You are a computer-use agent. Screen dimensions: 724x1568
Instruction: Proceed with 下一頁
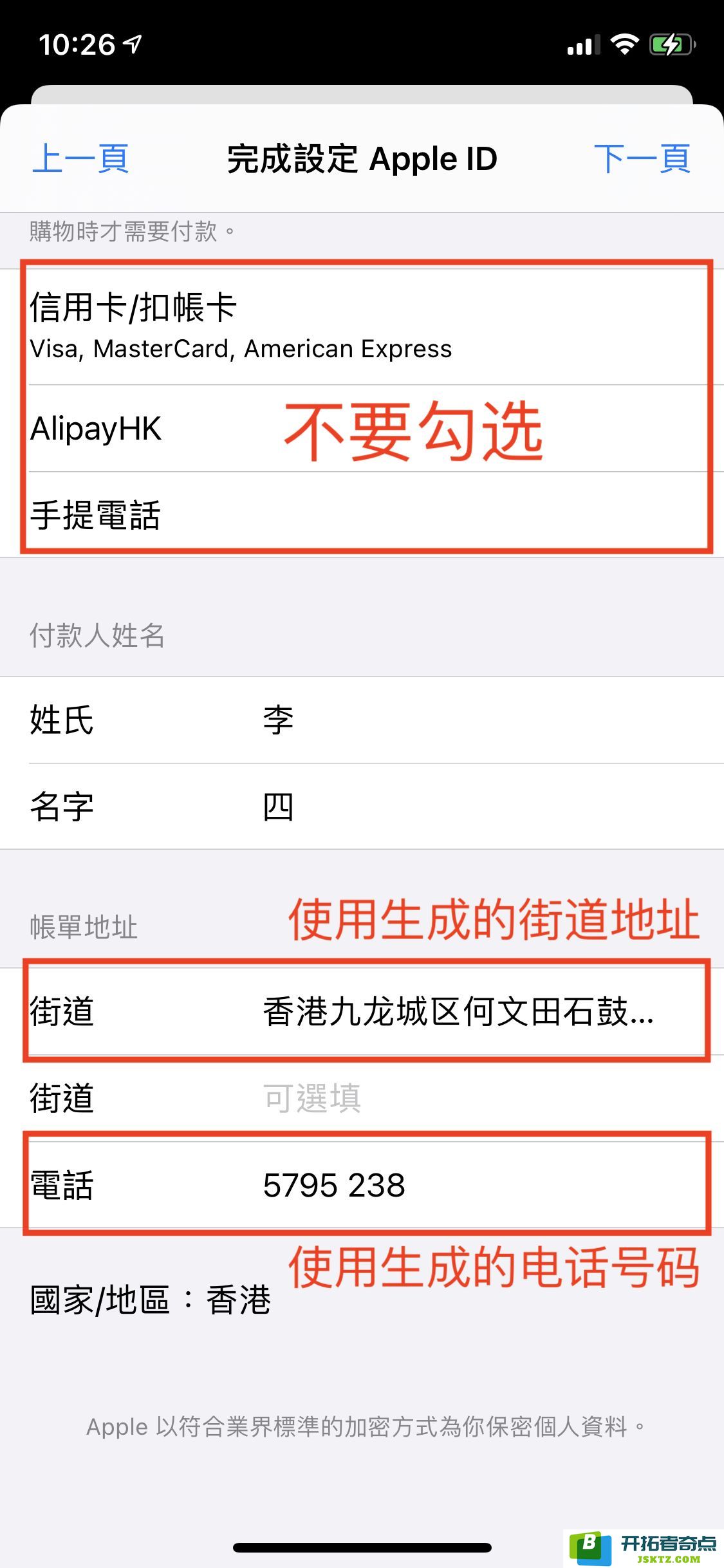coord(642,159)
